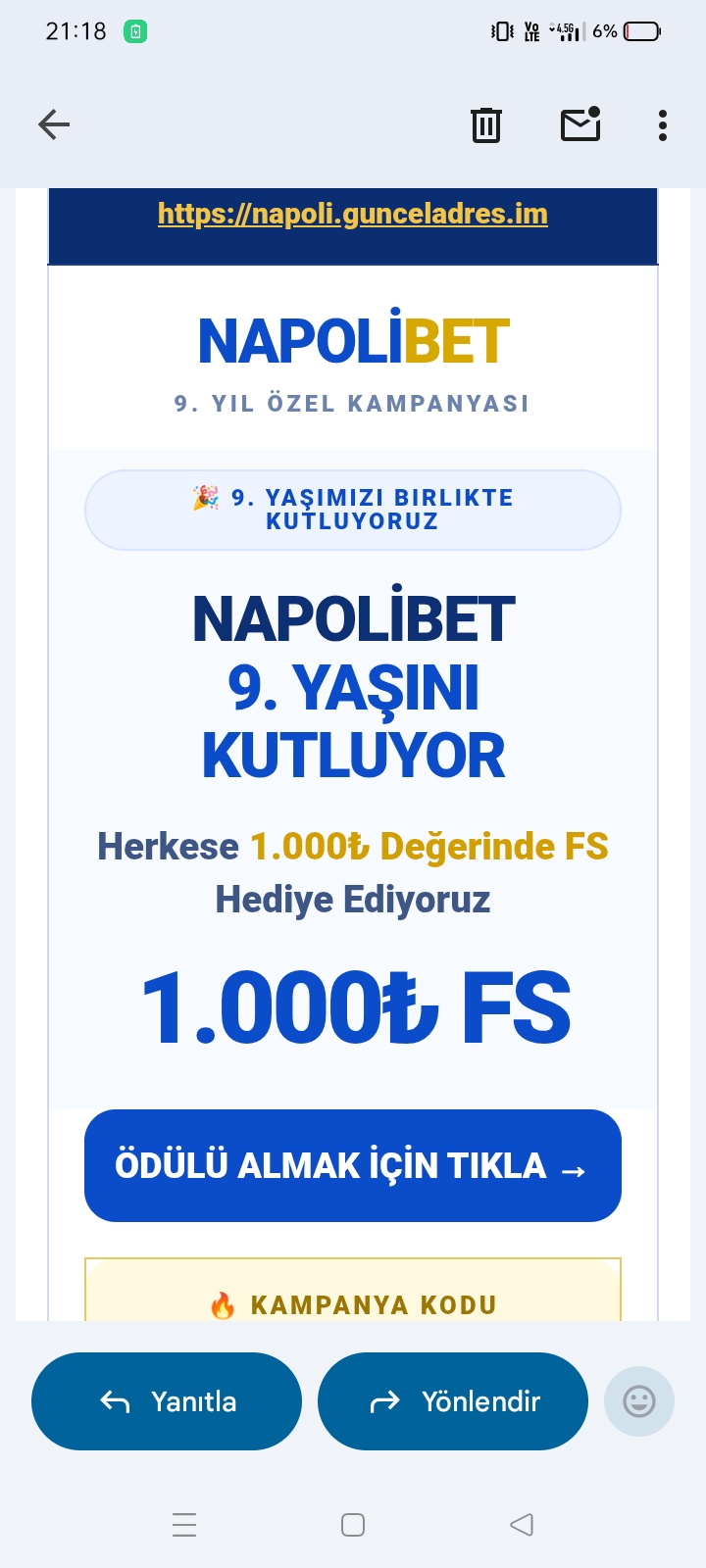Mark the email as unread
Viewport: 706px width, 1568px height.
(580, 124)
